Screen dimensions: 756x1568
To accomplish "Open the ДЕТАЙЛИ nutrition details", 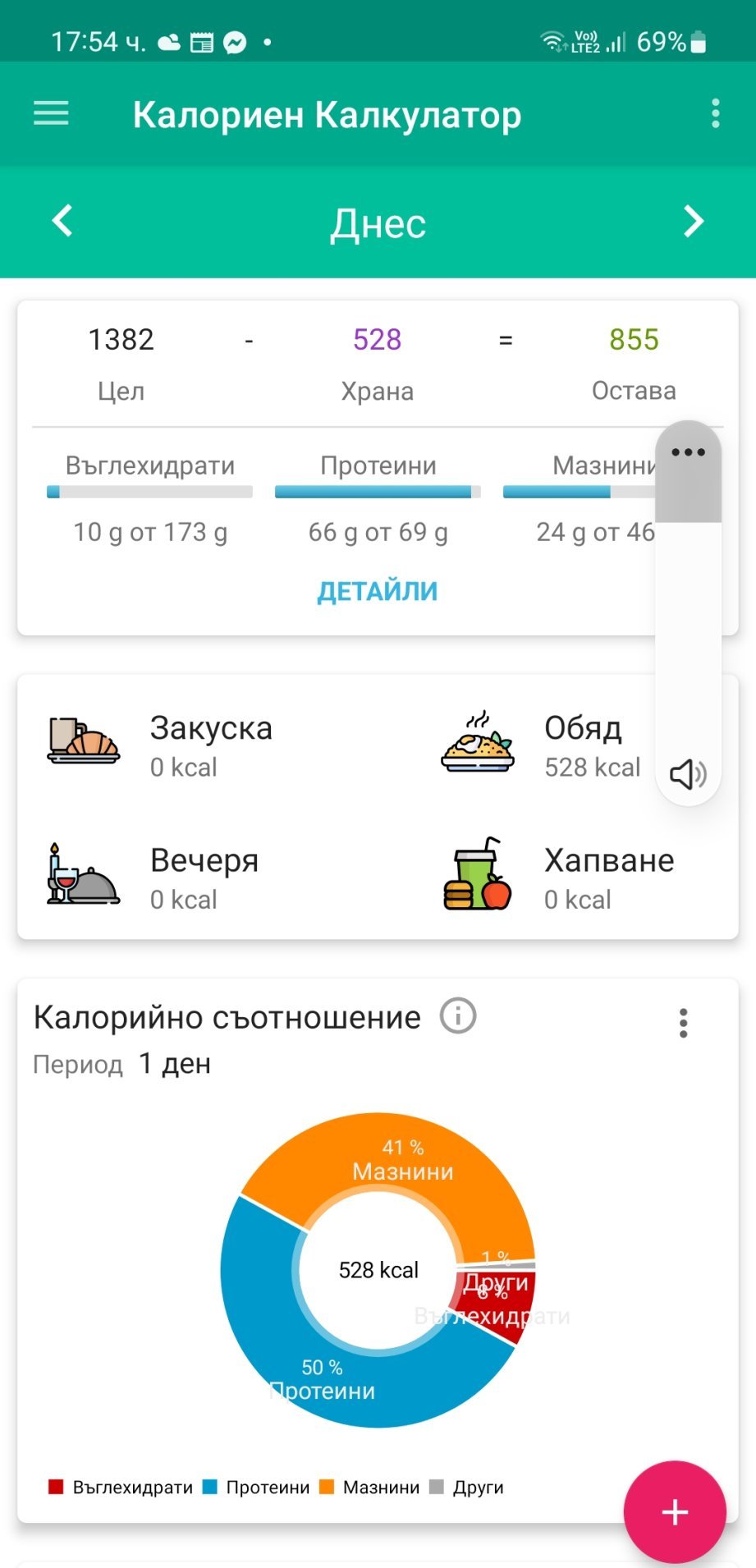I will point(377,591).
